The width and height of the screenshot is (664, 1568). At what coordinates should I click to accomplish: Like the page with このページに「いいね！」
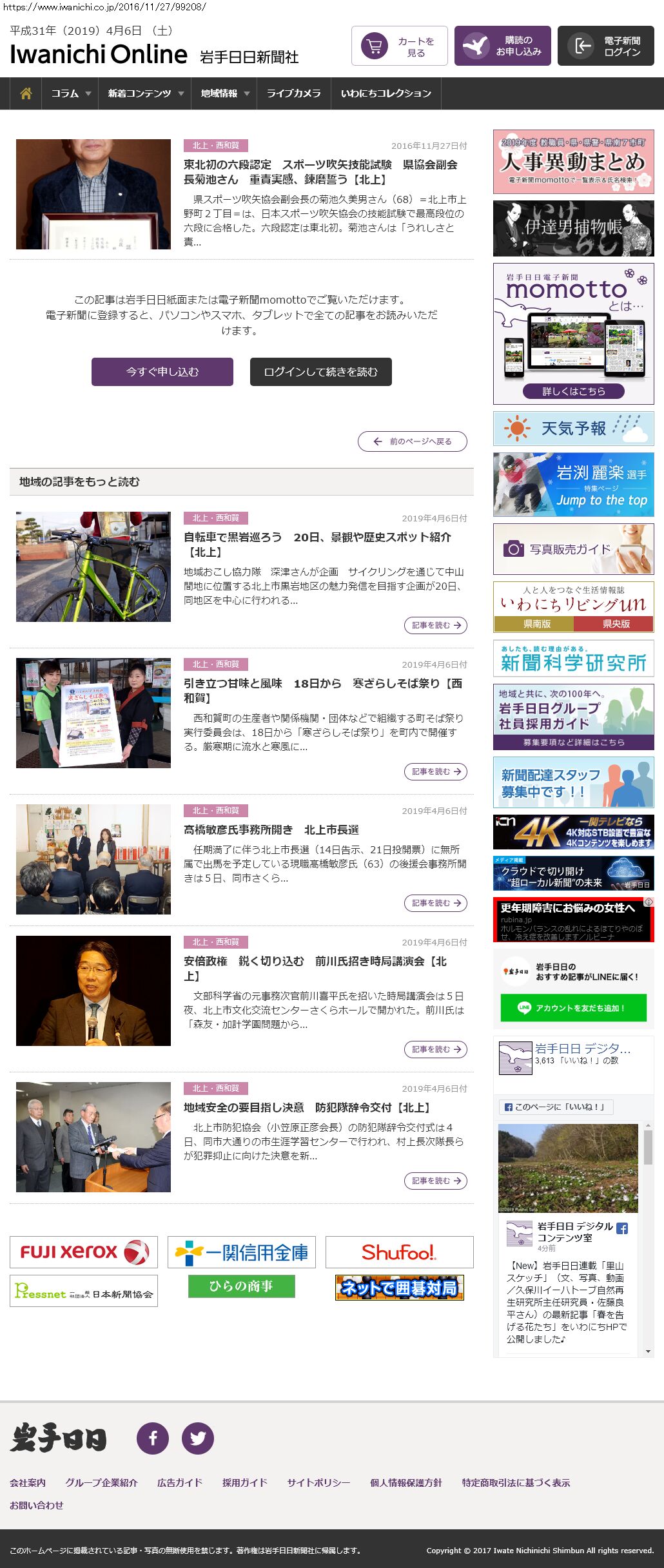556,1107
